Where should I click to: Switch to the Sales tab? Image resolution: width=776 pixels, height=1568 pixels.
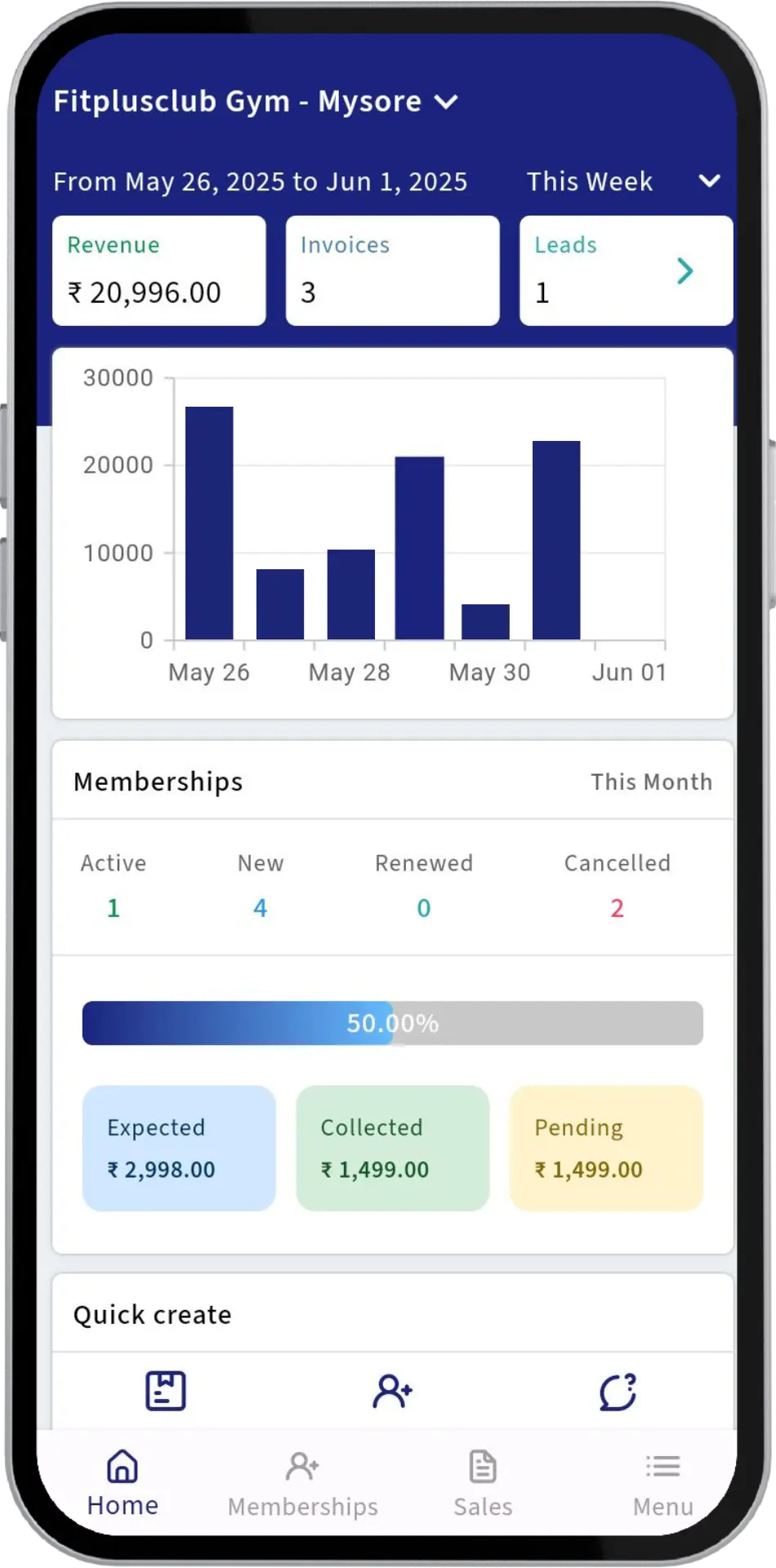[483, 1482]
